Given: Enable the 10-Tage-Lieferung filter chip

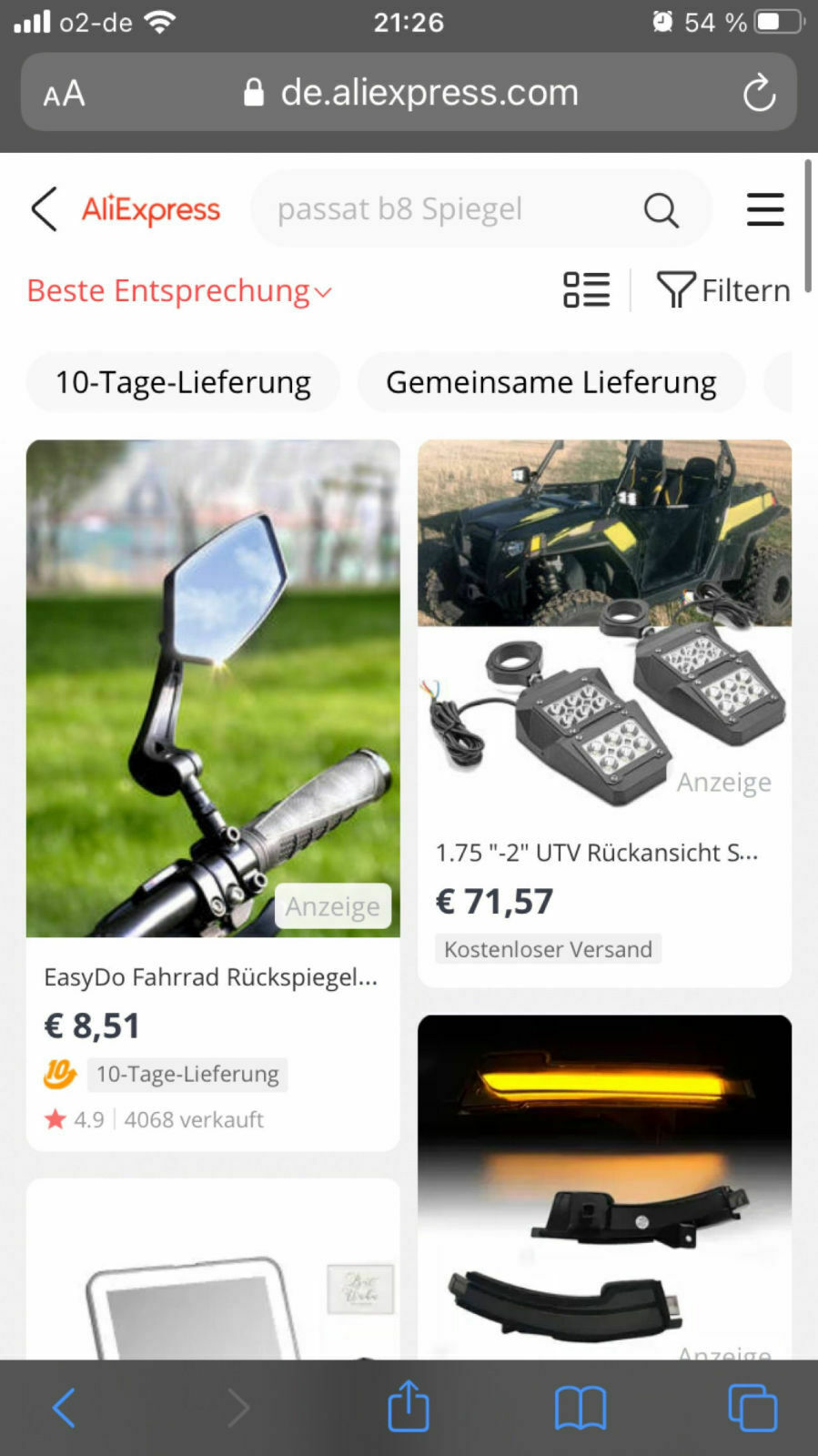Looking at the screenshot, I should point(182,382).
